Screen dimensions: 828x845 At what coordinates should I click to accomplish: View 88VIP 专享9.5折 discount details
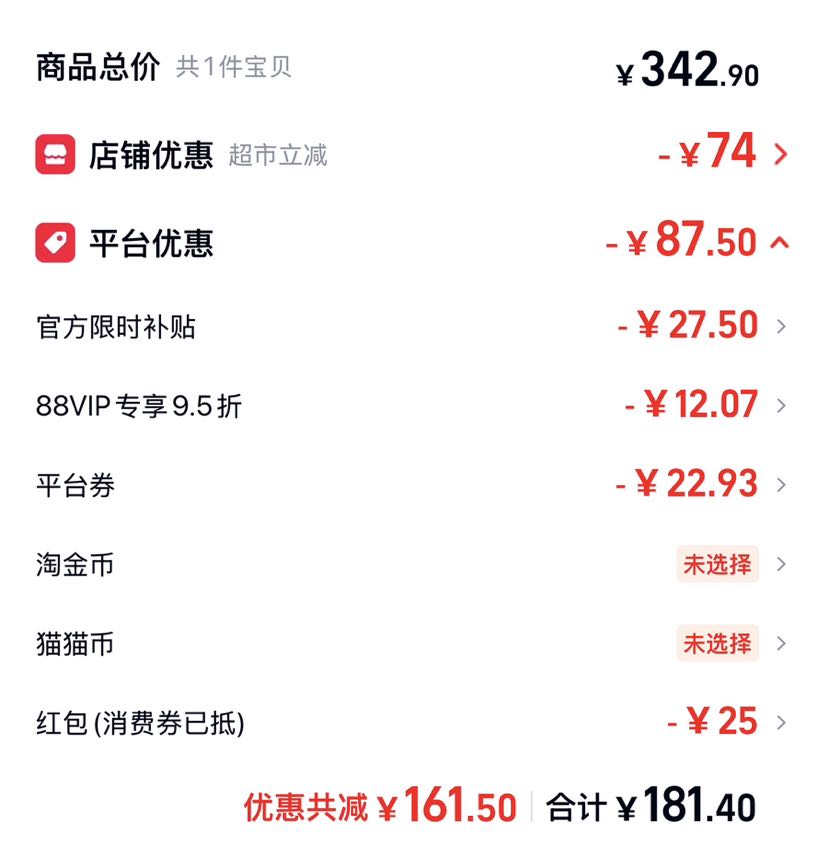(x=412, y=405)
